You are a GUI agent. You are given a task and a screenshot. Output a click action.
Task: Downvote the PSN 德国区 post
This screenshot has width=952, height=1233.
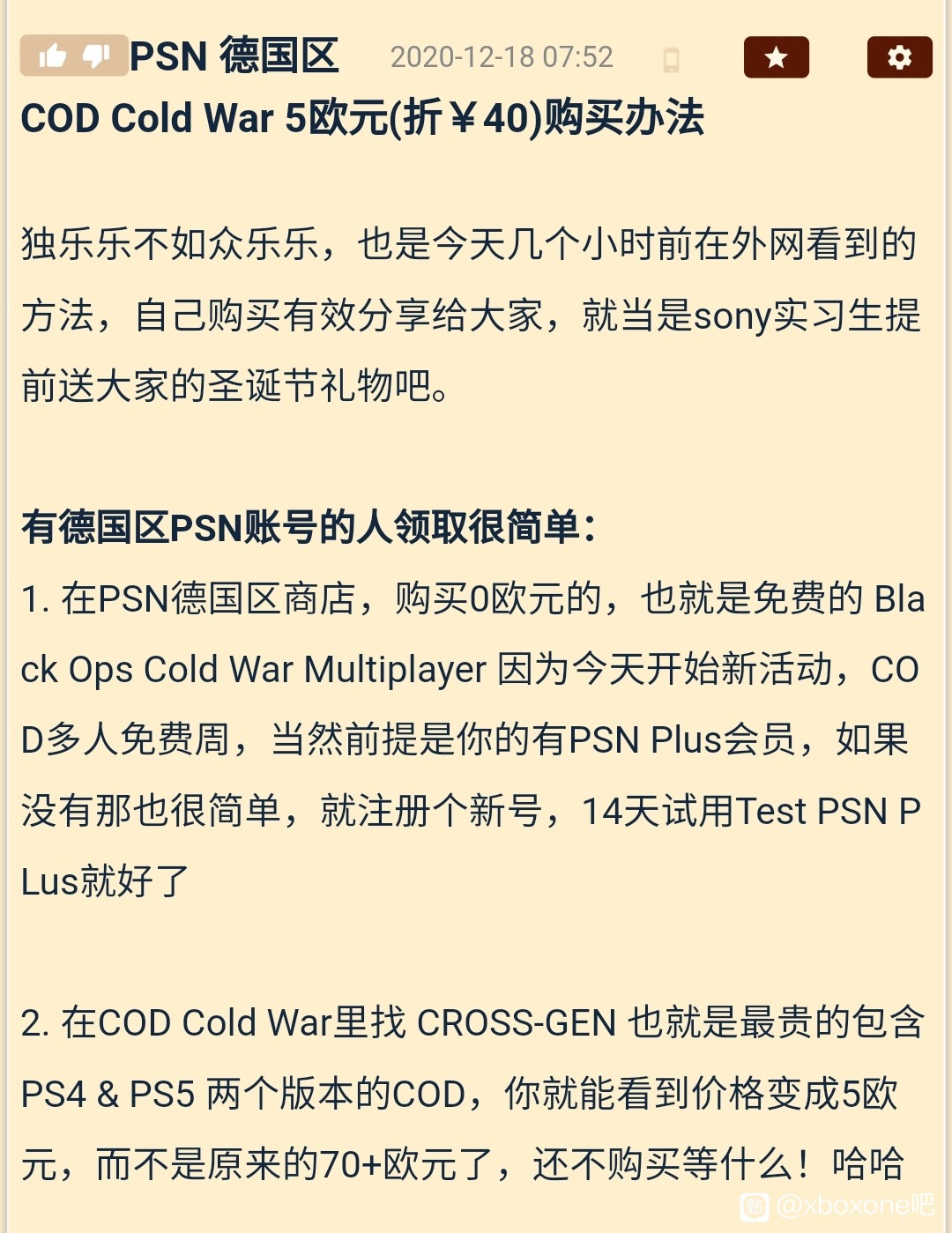(96, 56)
